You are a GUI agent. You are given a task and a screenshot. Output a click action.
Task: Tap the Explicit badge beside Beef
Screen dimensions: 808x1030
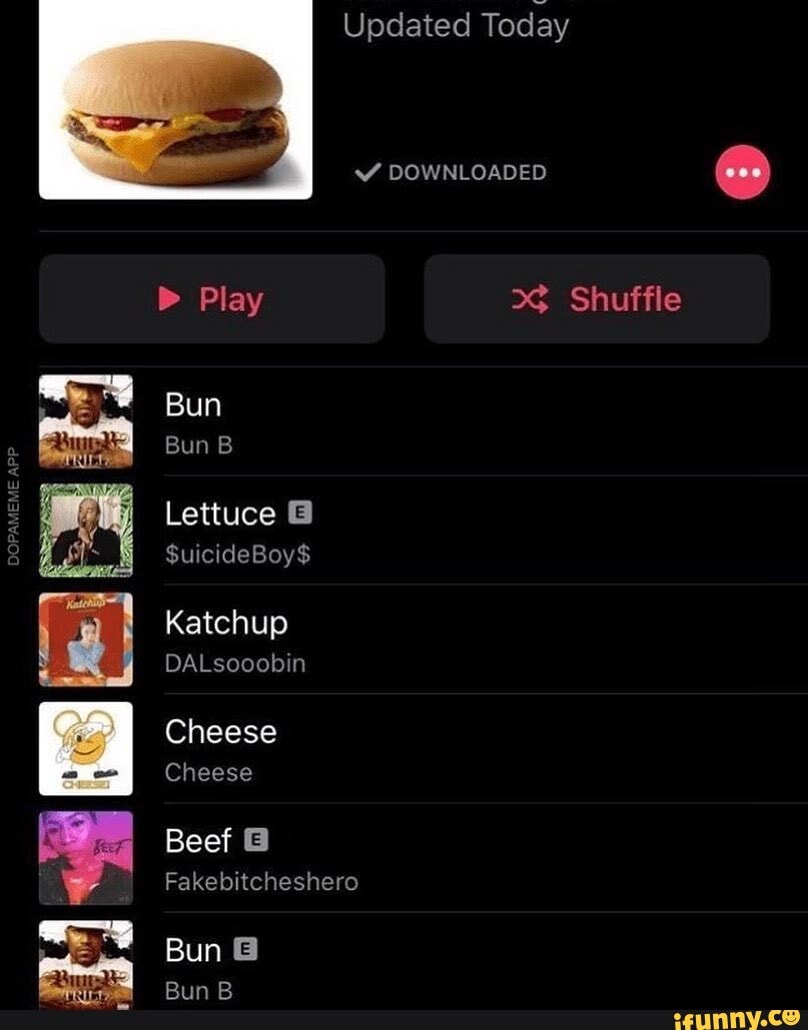pos(258,841)
